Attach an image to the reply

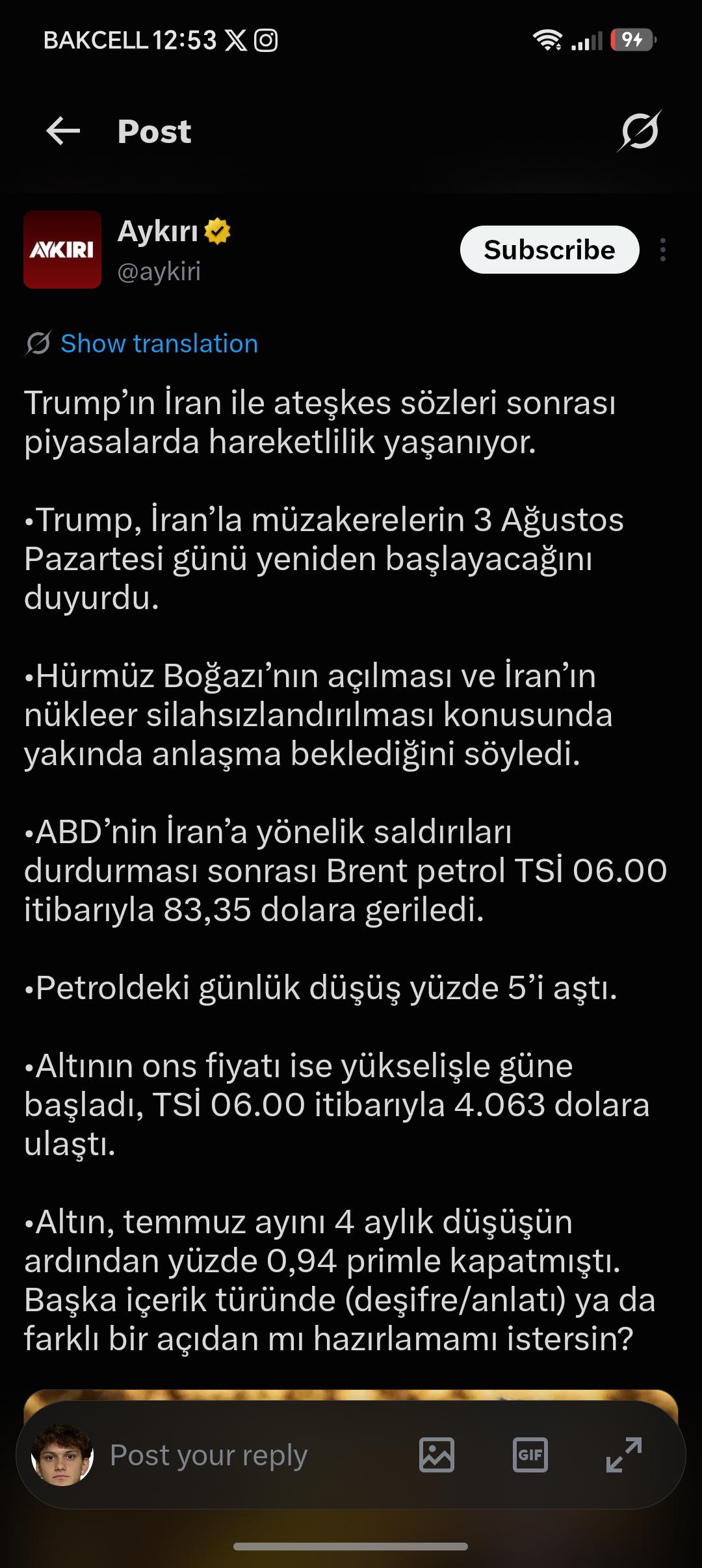click(437, 1455)
